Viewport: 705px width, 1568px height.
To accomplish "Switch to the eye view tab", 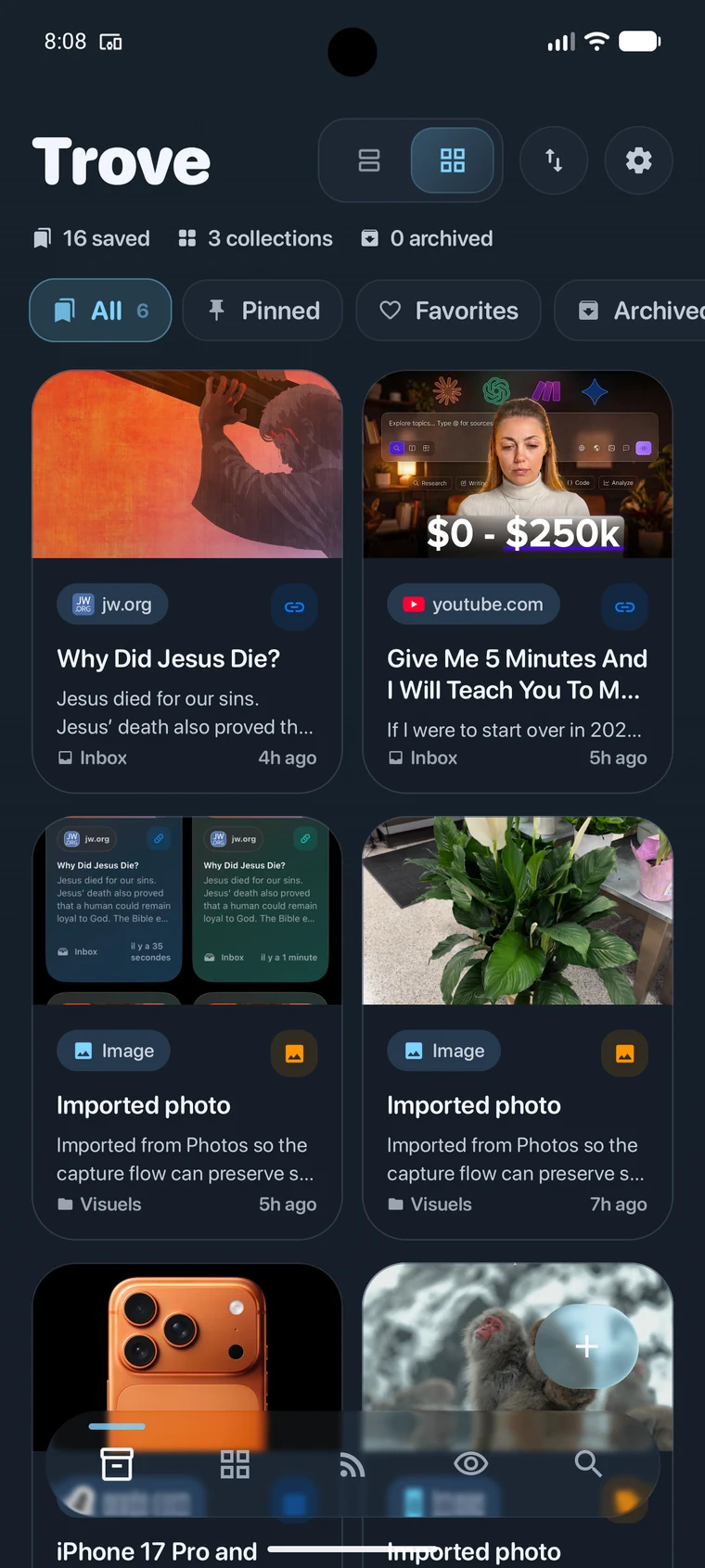I will coord(470,1464).
